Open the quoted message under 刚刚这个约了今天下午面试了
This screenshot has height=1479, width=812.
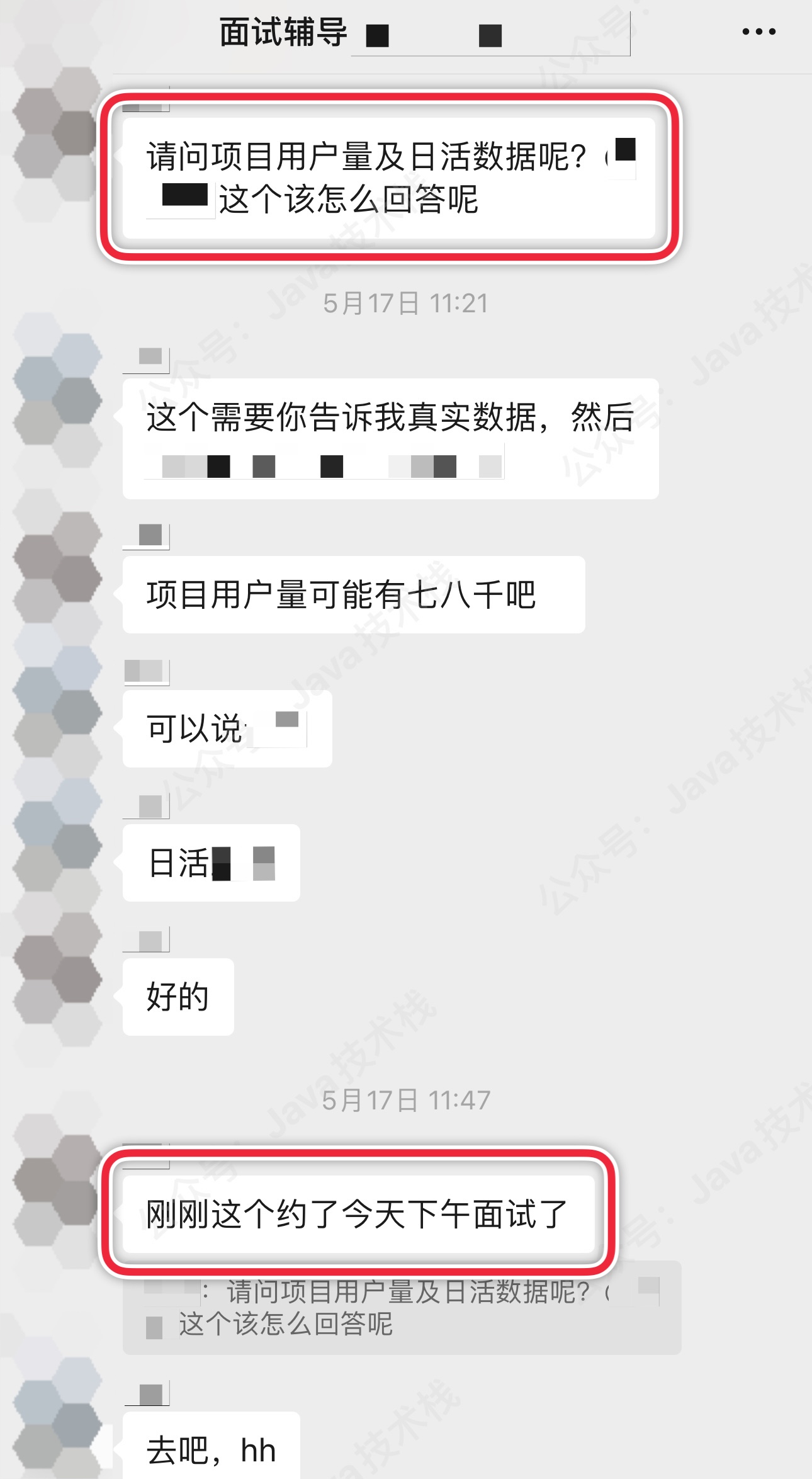coord(402,1308)
